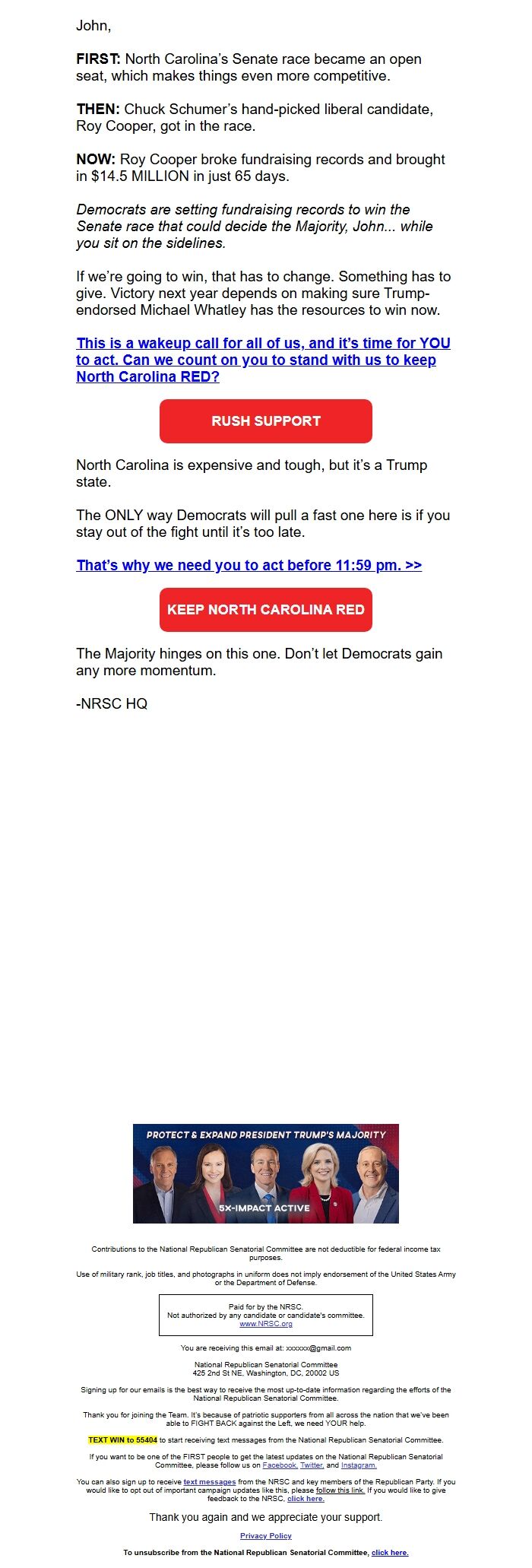This screenshot has width=532, height=1568.
Task: Open the Privacy Policy
Action: click(265, 1535)
